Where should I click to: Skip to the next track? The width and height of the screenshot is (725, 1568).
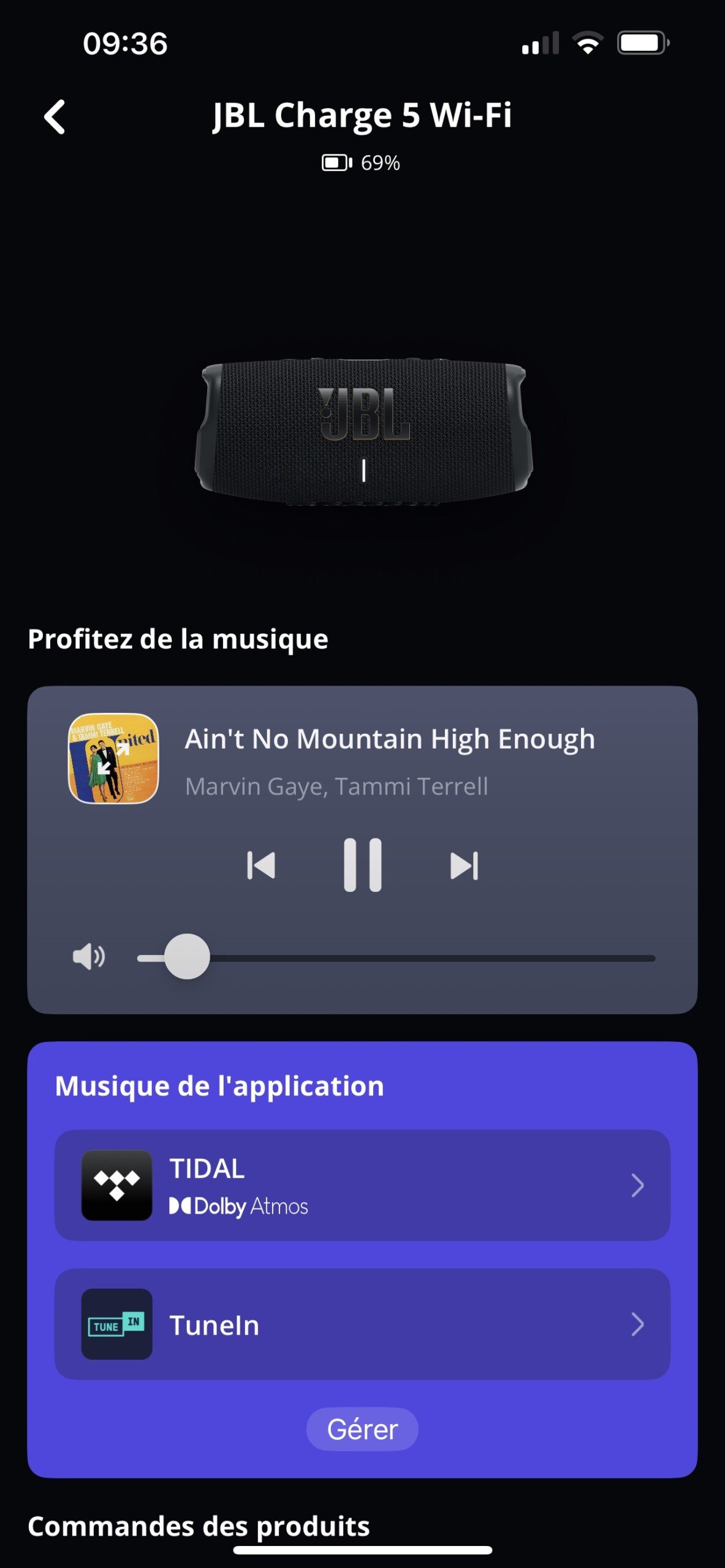point(464,865)
